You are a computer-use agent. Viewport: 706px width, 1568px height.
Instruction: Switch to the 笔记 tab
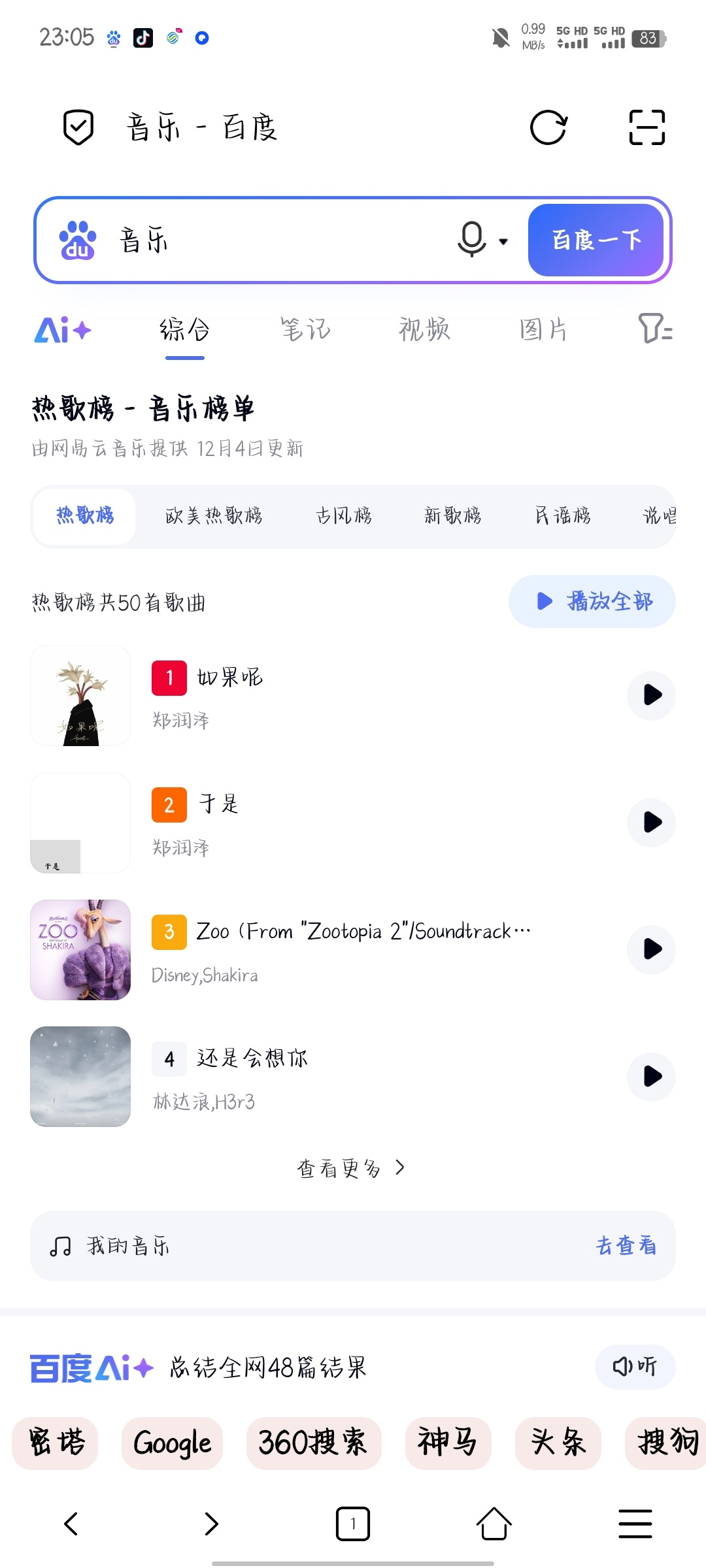click(x=305, y=330)
